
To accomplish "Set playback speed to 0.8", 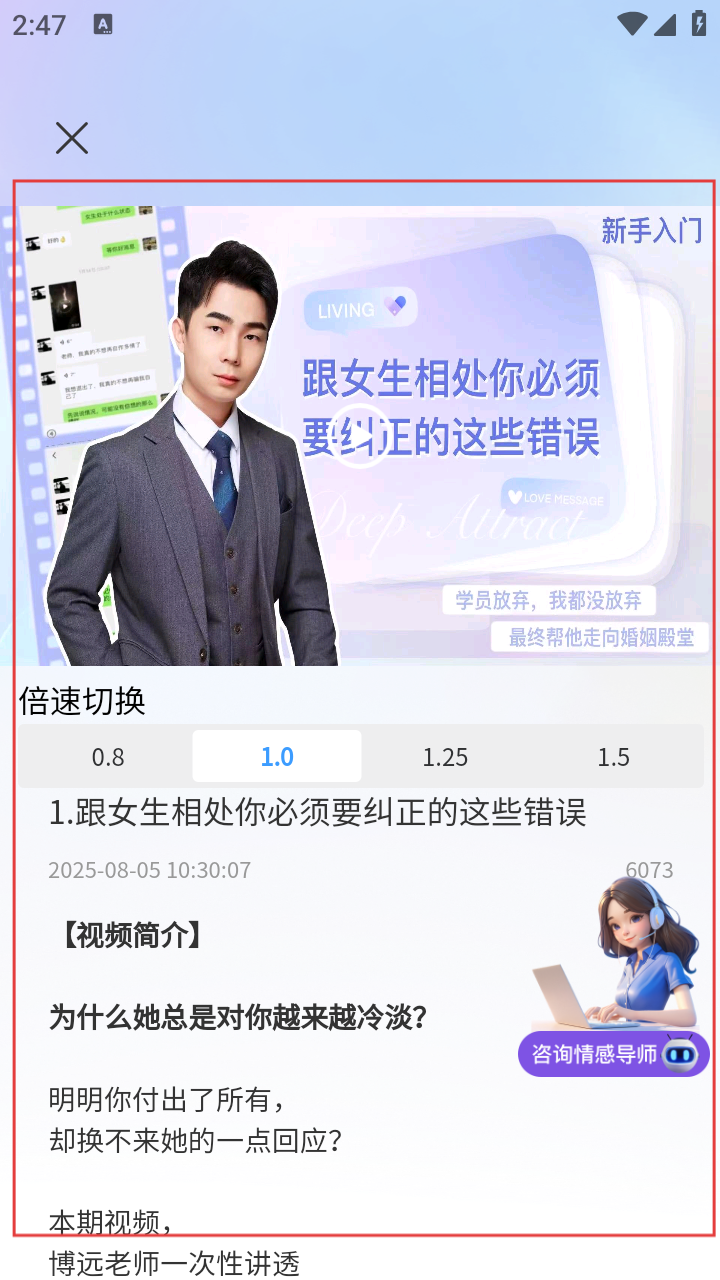I will [108, 757].
